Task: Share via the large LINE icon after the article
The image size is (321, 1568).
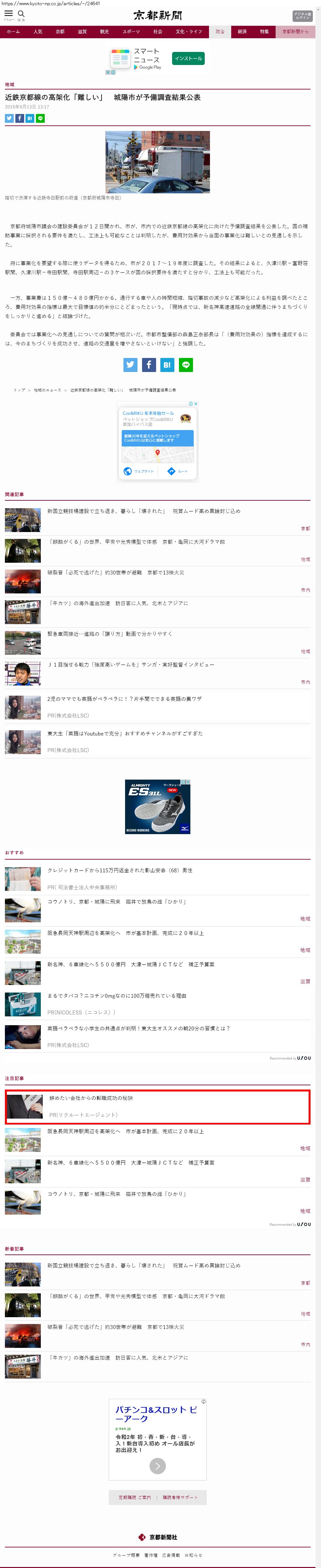Action: 186,364
